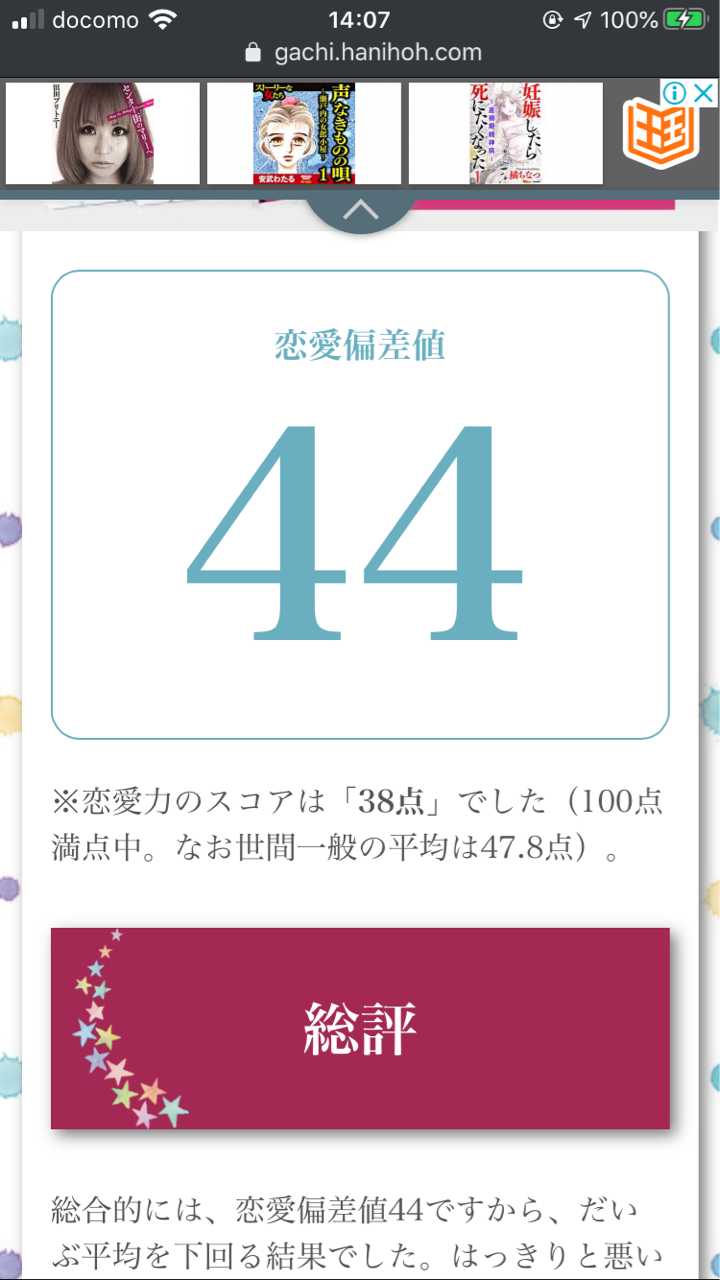
Task: Tap the gachi.hanihoh.com address bar
Action: [362, 53]
